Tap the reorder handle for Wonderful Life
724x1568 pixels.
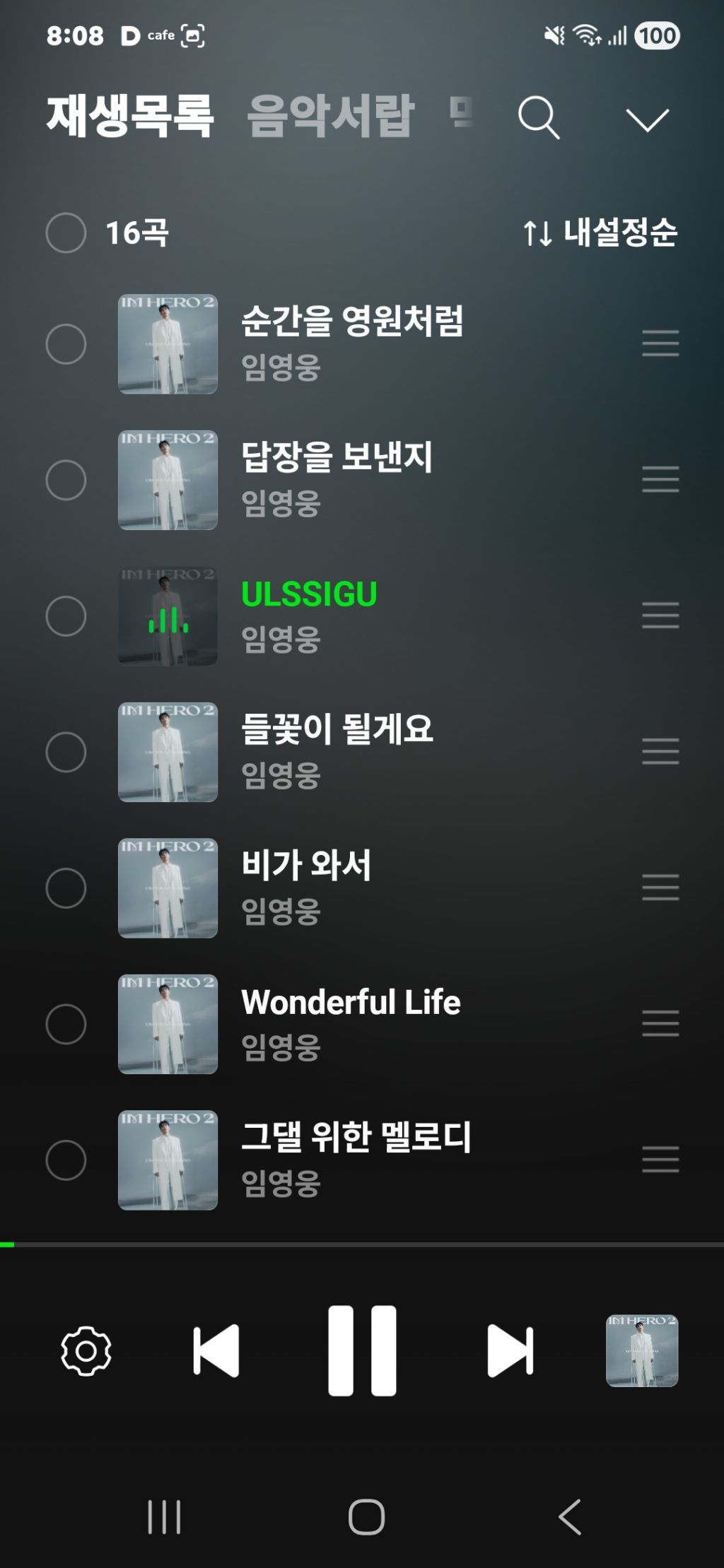pos(660,1023)
